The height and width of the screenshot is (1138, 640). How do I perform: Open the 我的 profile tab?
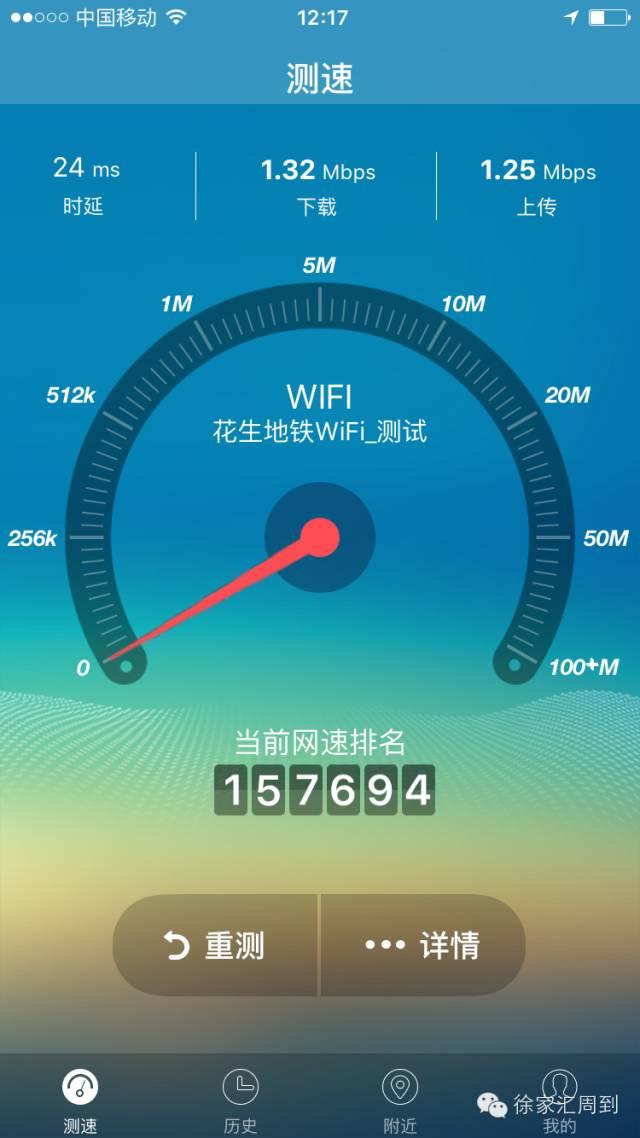tap(559, 1100)
